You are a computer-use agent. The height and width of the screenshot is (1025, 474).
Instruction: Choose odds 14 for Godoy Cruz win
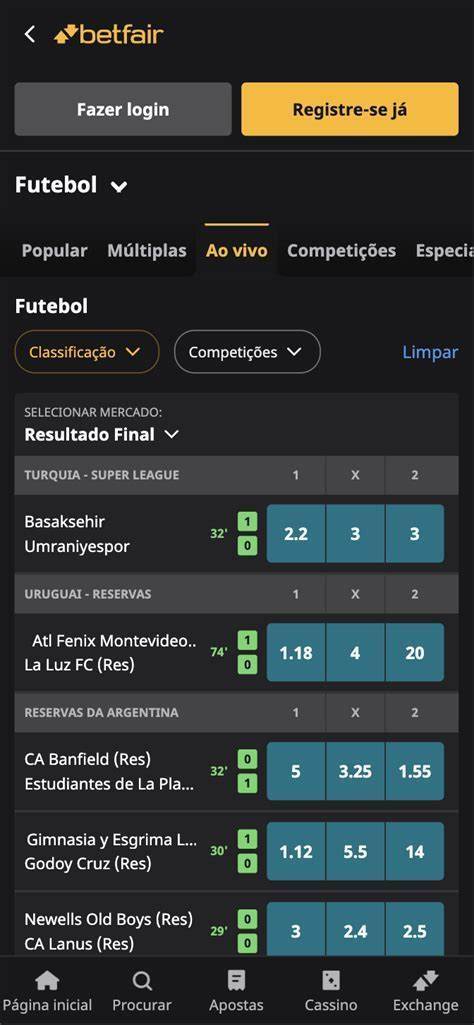(415, 851)
